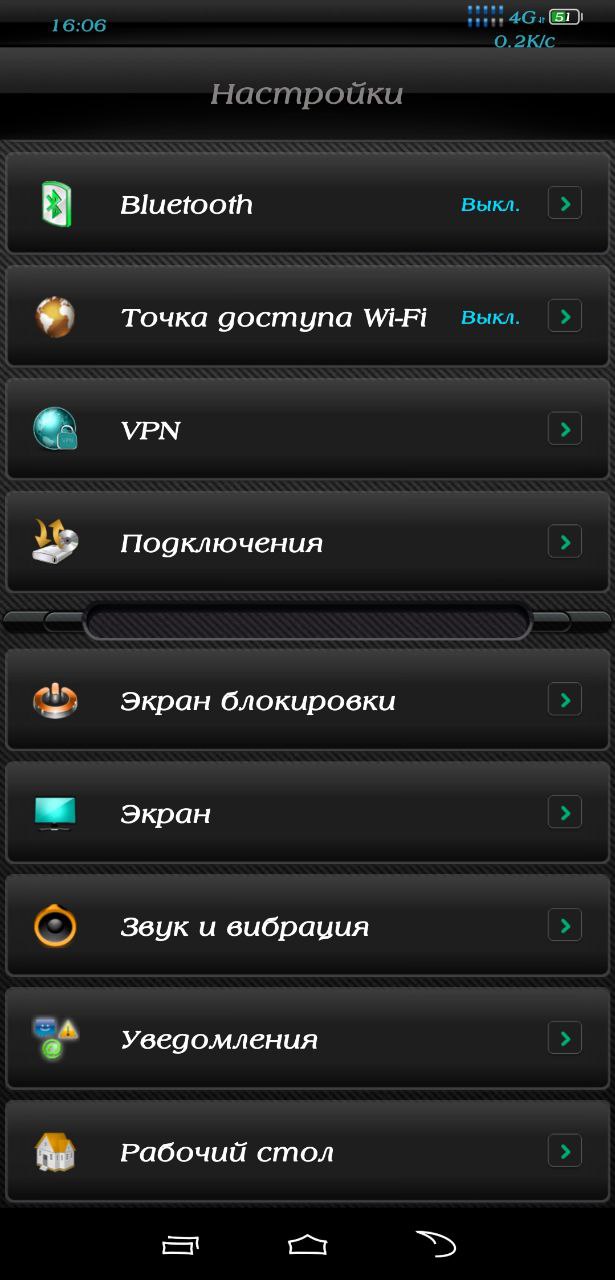615x1280 pixels.
Task: Open the Экран display settings
Action: click(307, 813)
